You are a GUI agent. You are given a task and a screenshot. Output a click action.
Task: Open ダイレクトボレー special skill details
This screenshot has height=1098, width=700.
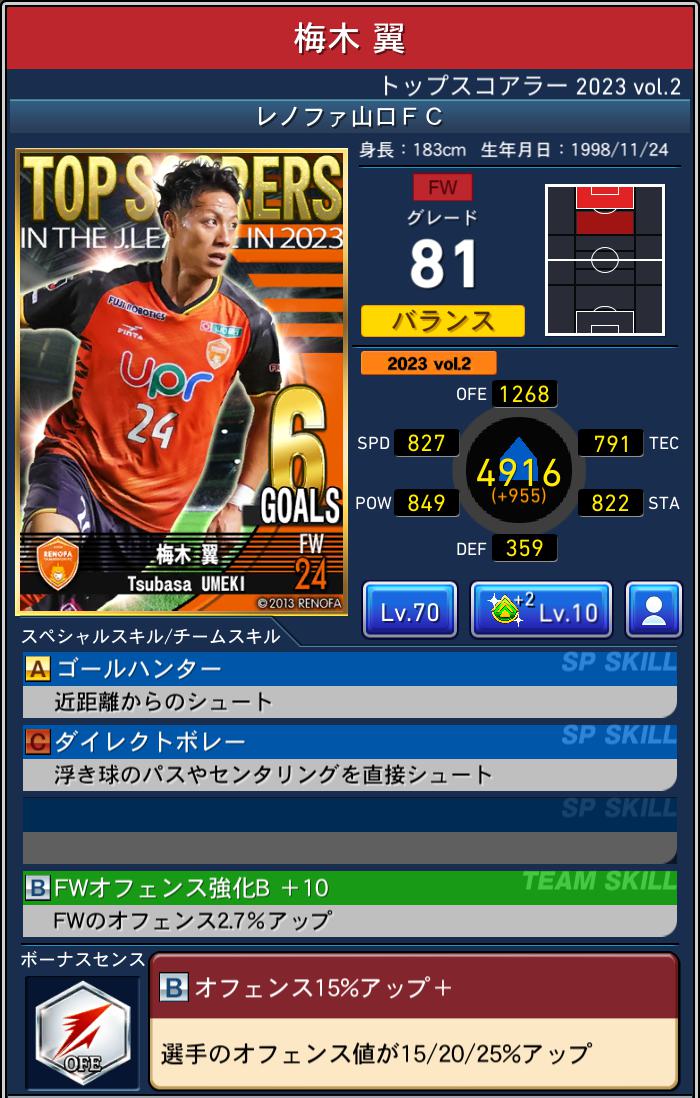[x=350, y=757]
